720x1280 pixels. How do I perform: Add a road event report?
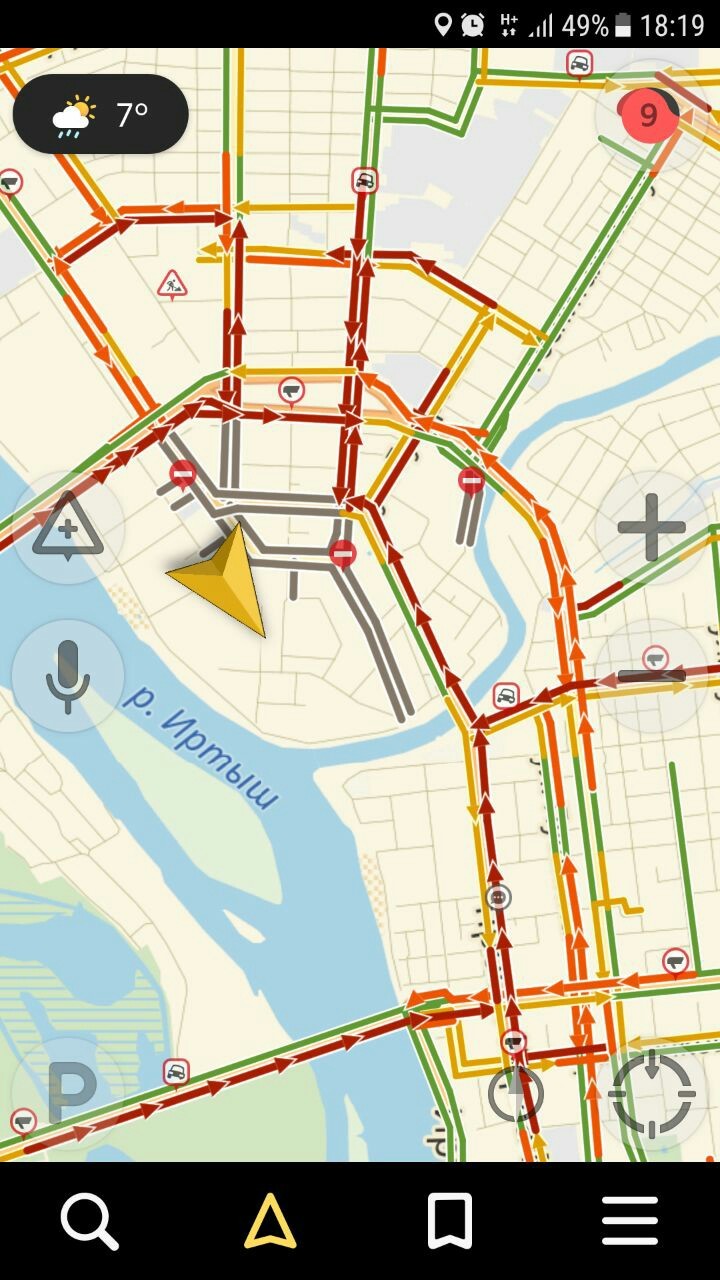click(68, 526)
